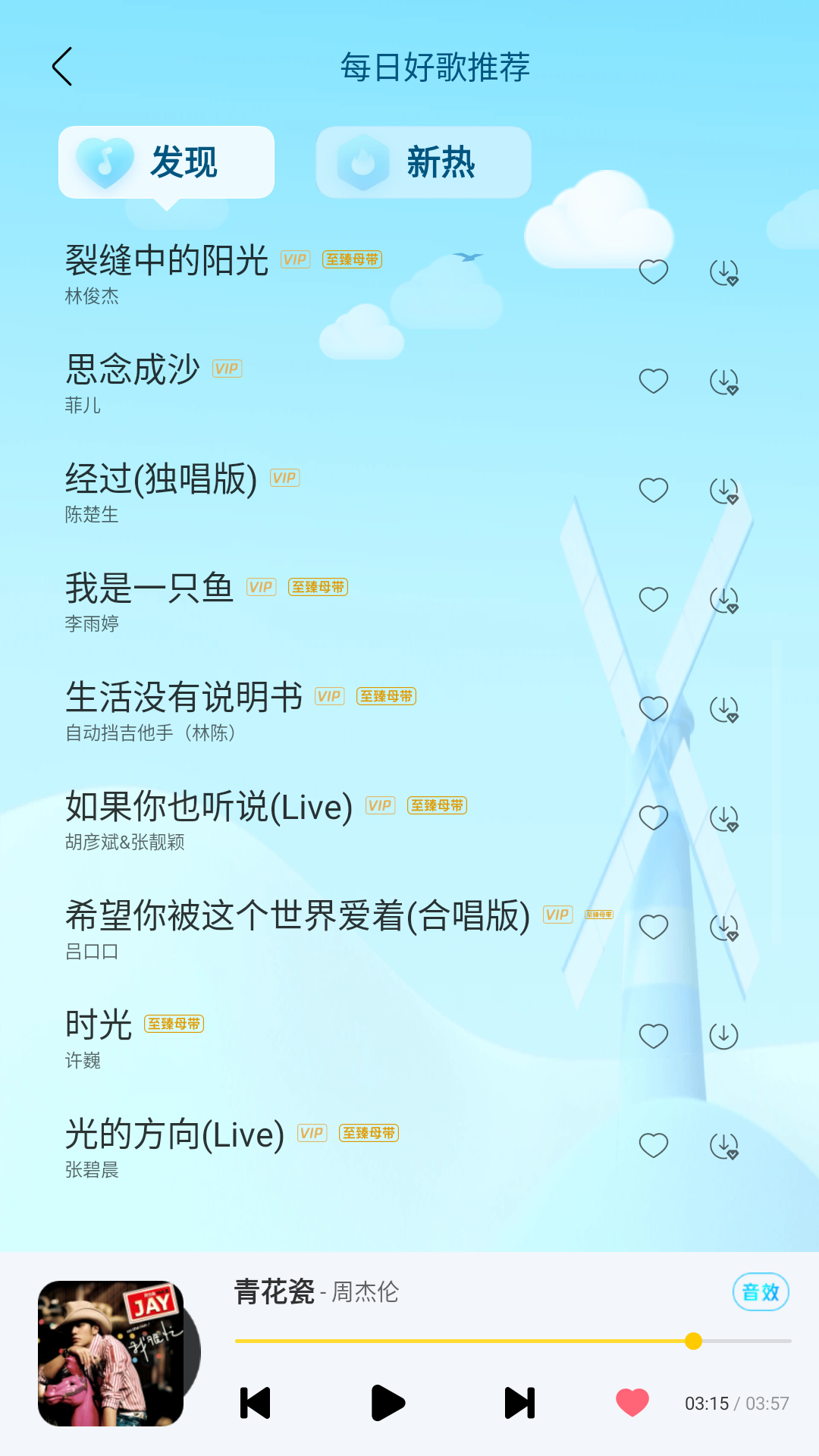The height and width of the screenshot is (1456, 819).
Task: Like the song 裂缝中的阳光
Action: click(653, 271)
